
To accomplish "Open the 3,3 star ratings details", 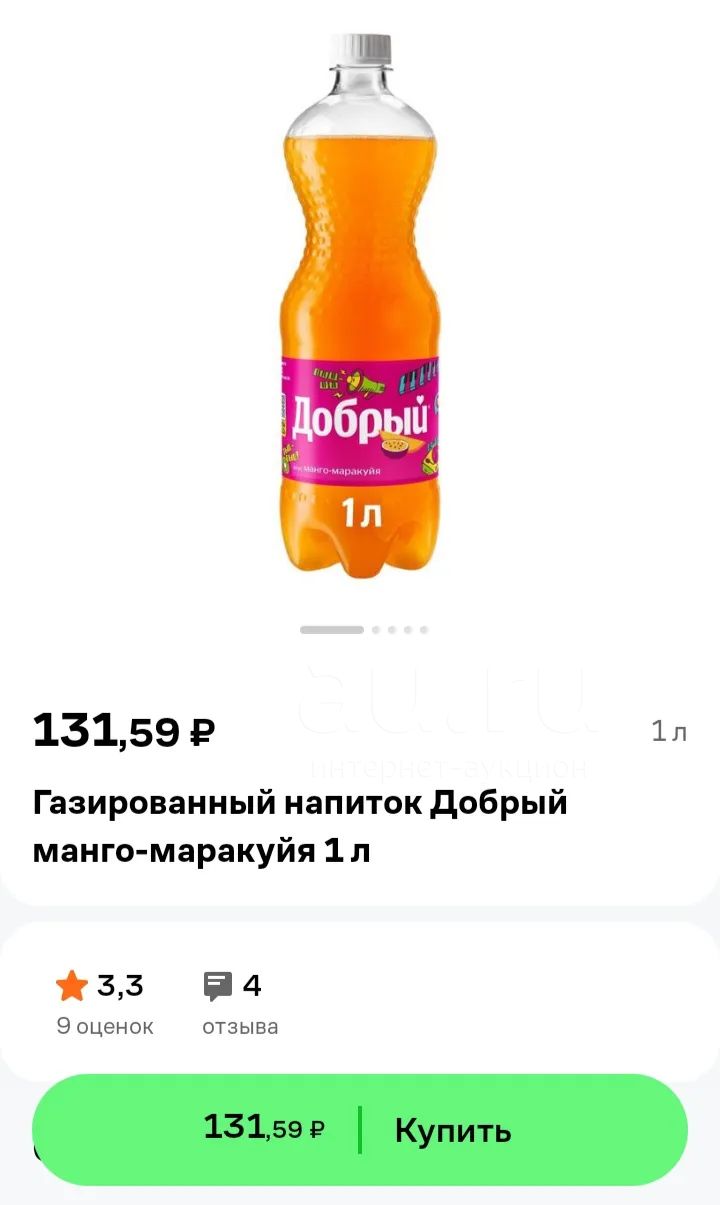I will click(x=104, y=1003).
